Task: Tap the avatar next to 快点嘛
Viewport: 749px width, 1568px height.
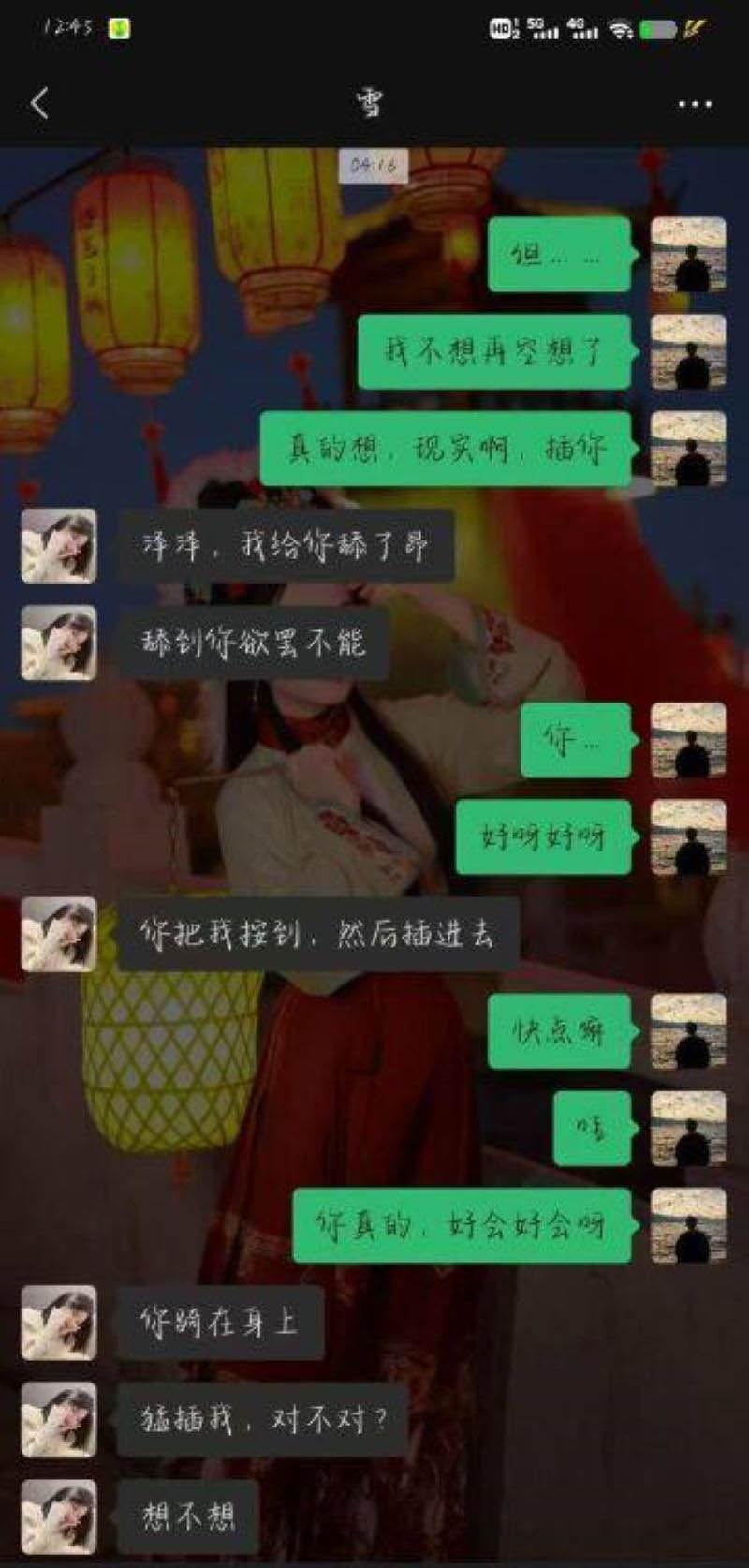Action: [688, 1031]
